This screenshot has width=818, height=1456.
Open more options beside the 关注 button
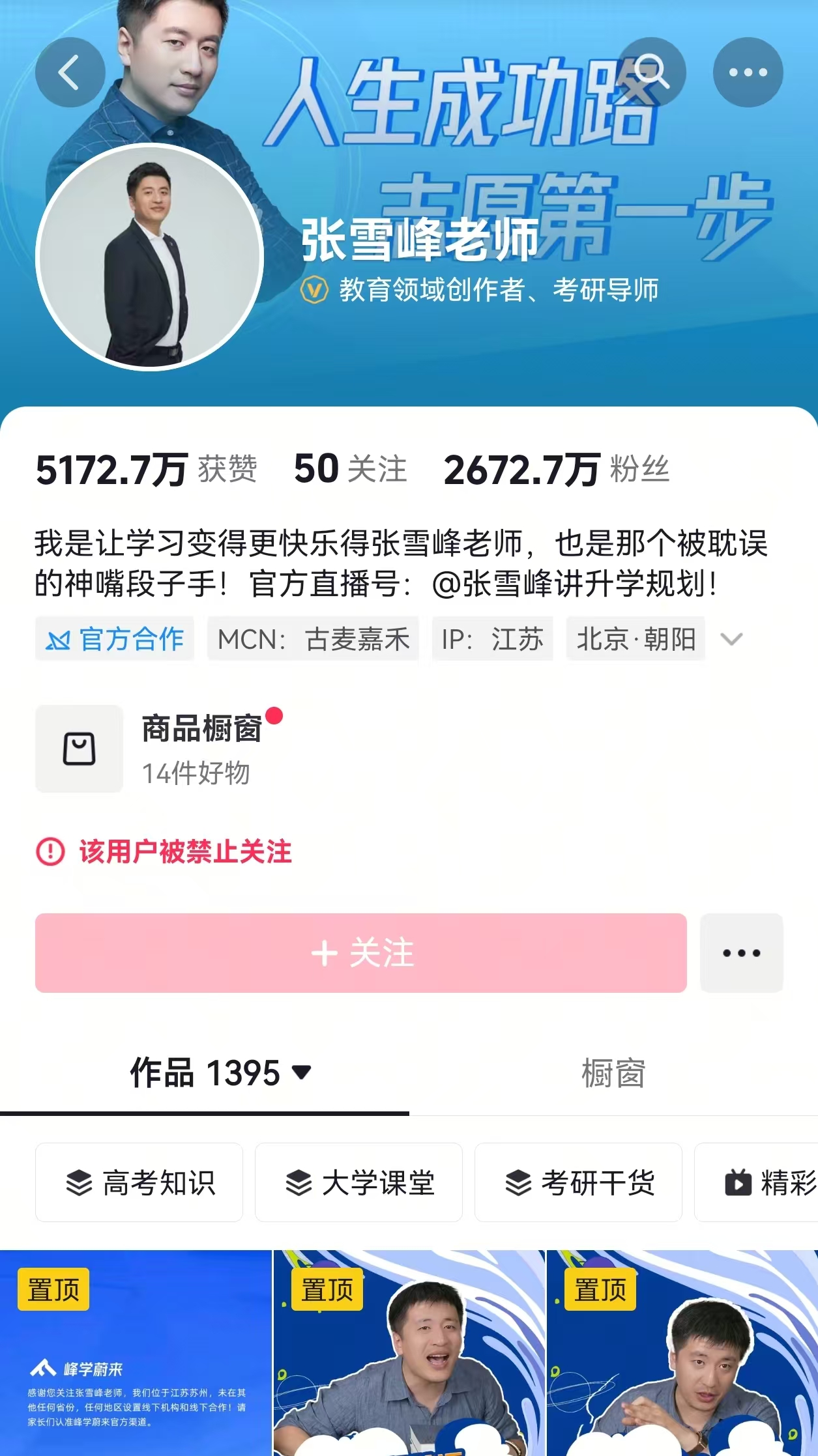[741, 953]
